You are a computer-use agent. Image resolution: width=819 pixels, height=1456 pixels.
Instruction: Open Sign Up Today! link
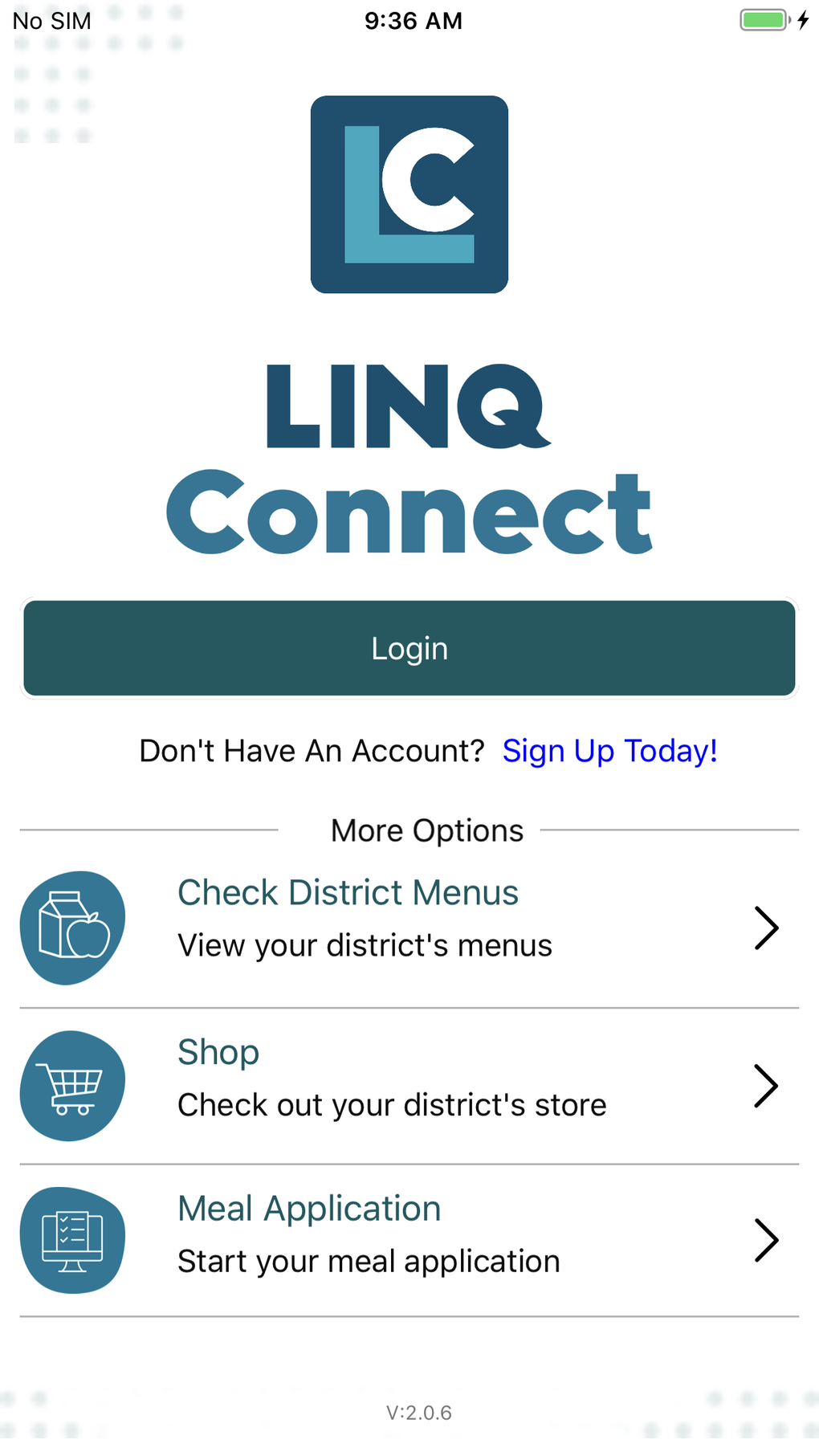[609, 751]
